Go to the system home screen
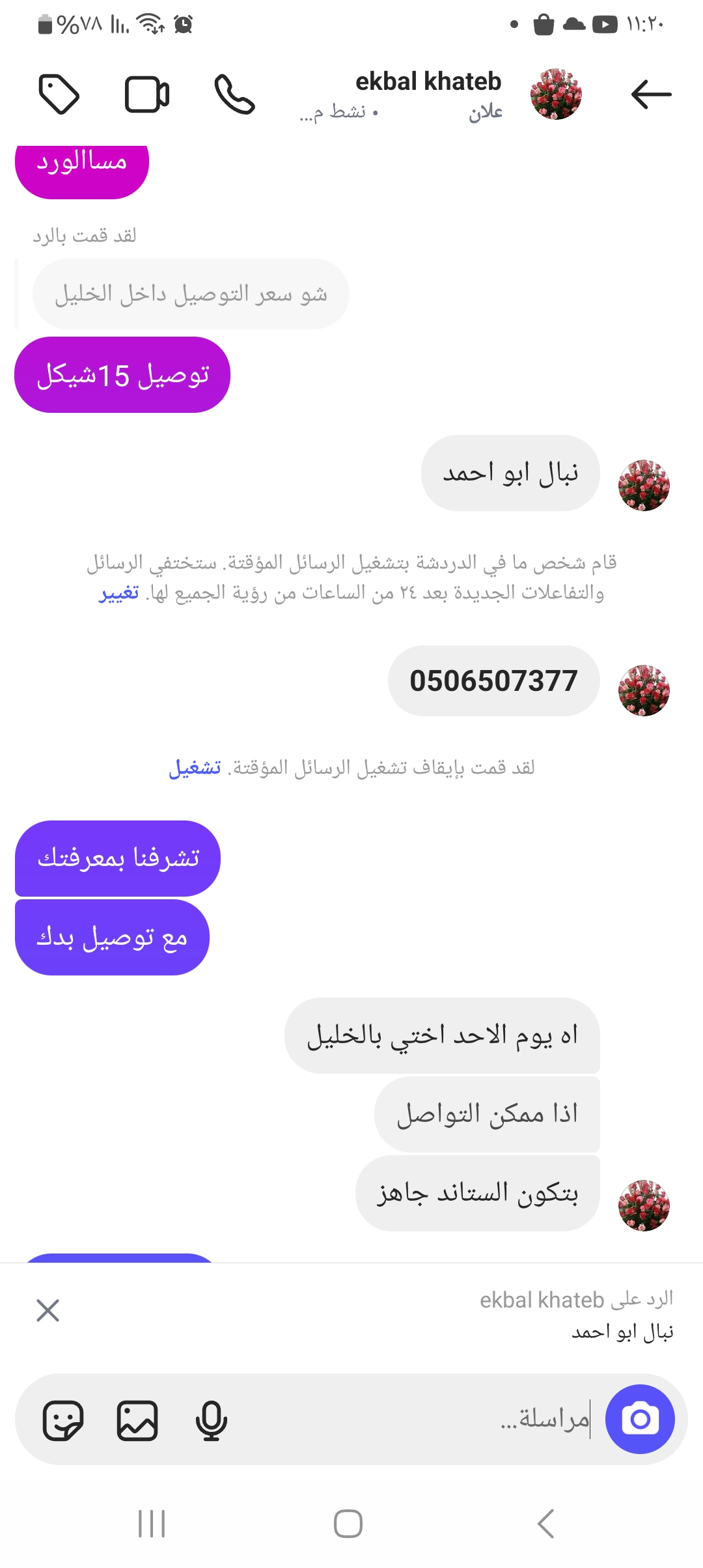This screenshot has height=1568, width=703. 348,1524
